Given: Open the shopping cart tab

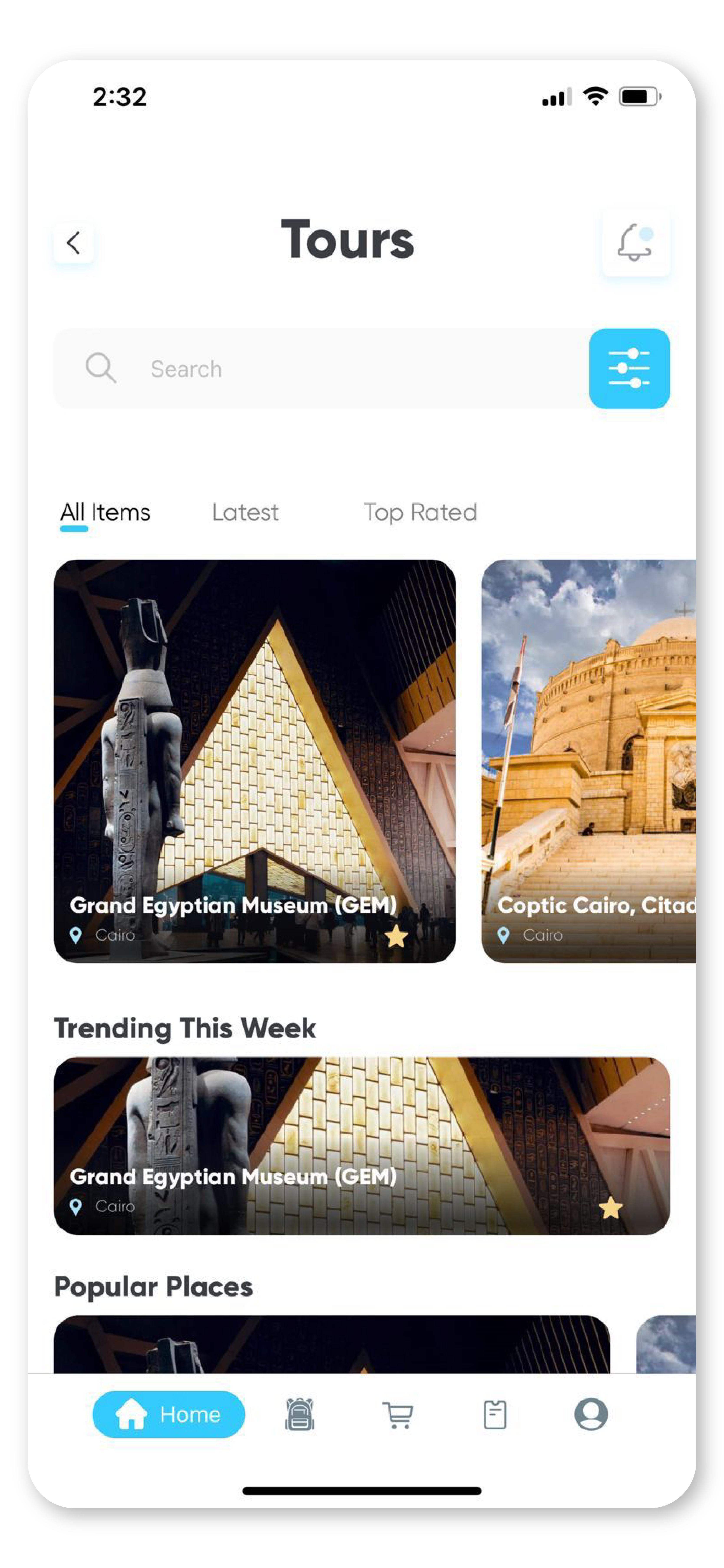Looking at the screenshot, I should pos(398,1414).
